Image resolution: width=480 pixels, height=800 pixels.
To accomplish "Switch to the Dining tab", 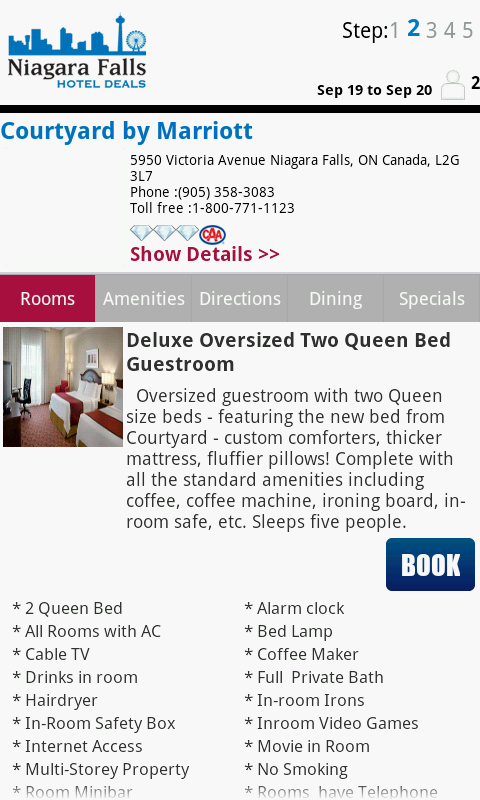I will point(336,298).
